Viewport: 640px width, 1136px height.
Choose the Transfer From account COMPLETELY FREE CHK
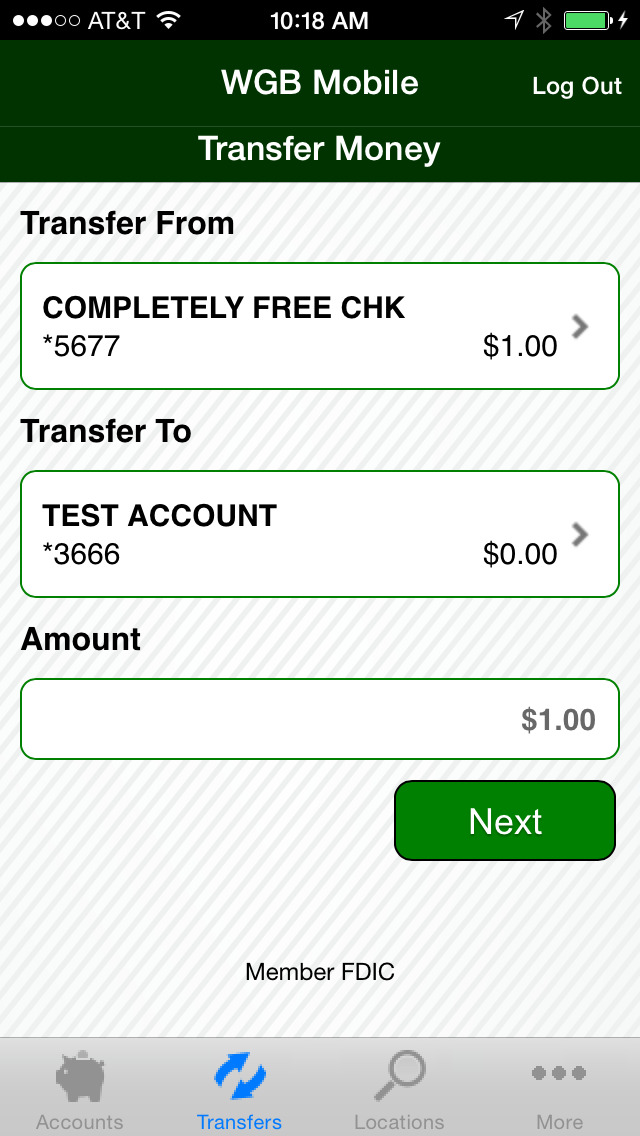(x=320, y=326)
